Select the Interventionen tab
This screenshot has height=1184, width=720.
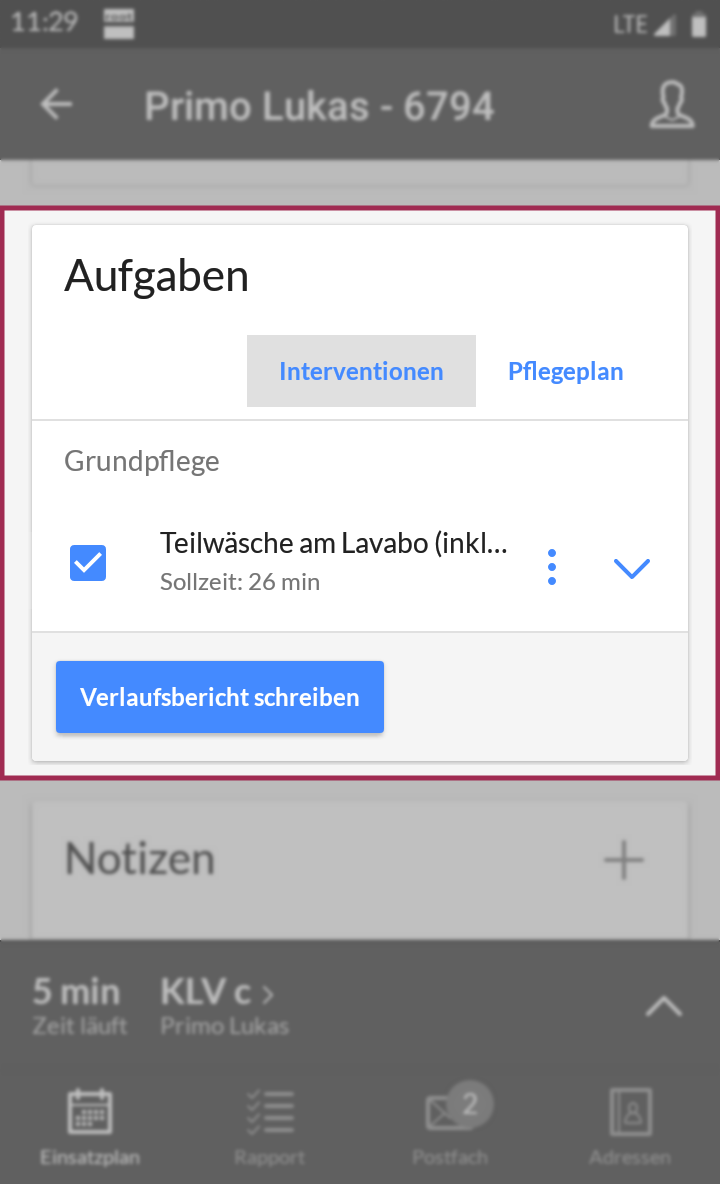361,371
